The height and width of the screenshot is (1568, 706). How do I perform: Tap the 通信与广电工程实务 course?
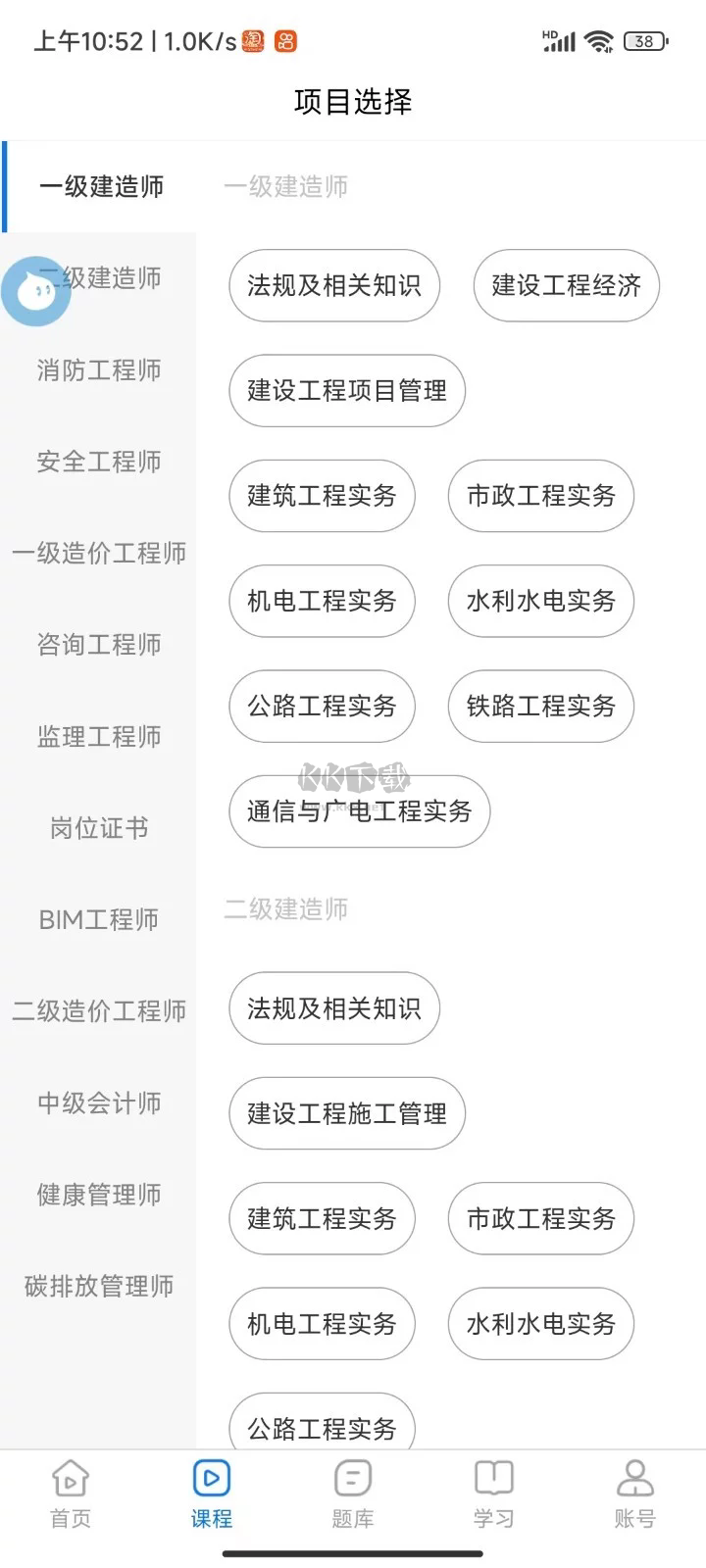click(x=359, y=811)
